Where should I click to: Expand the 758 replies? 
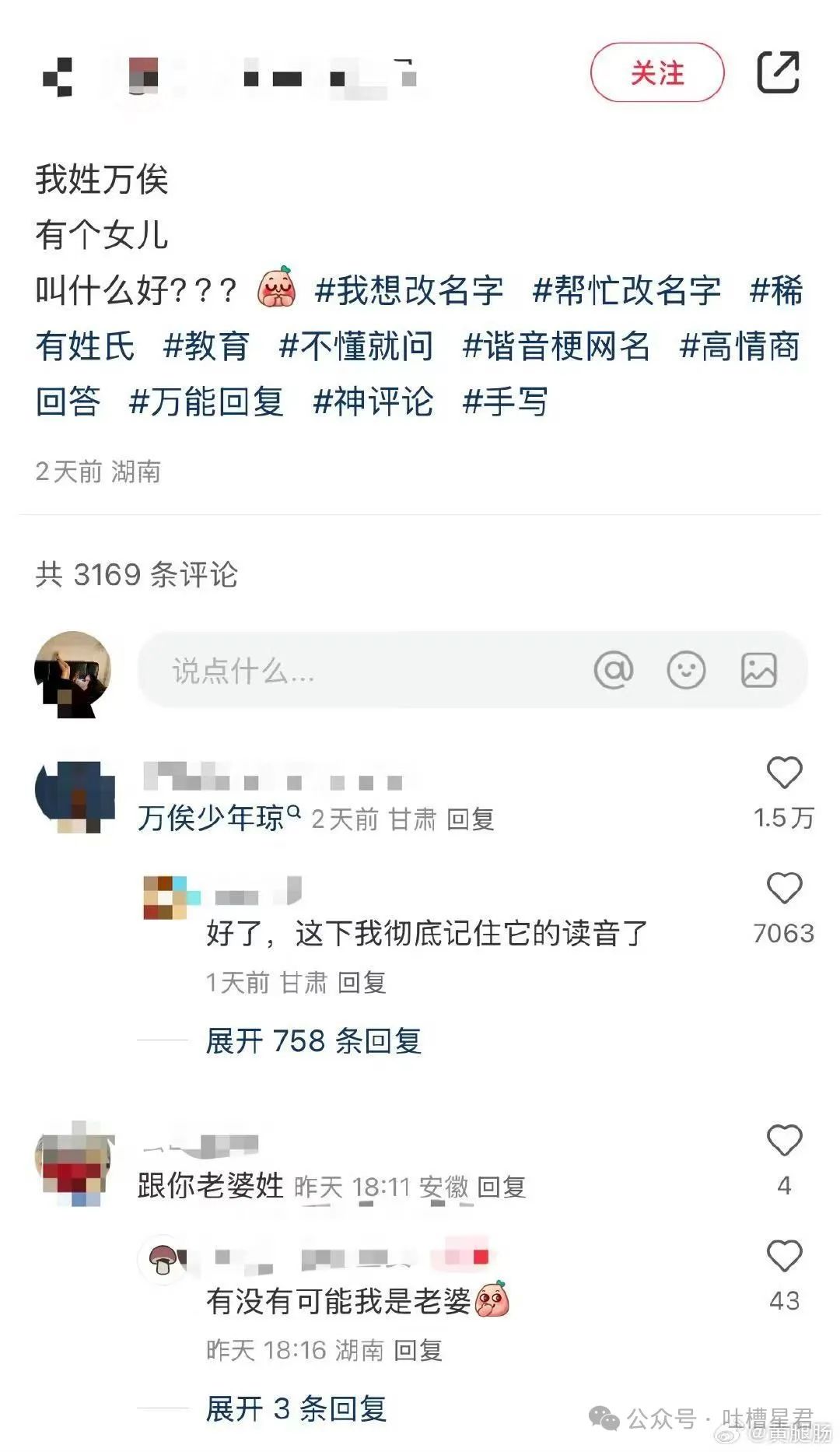tap(313, 1041)
